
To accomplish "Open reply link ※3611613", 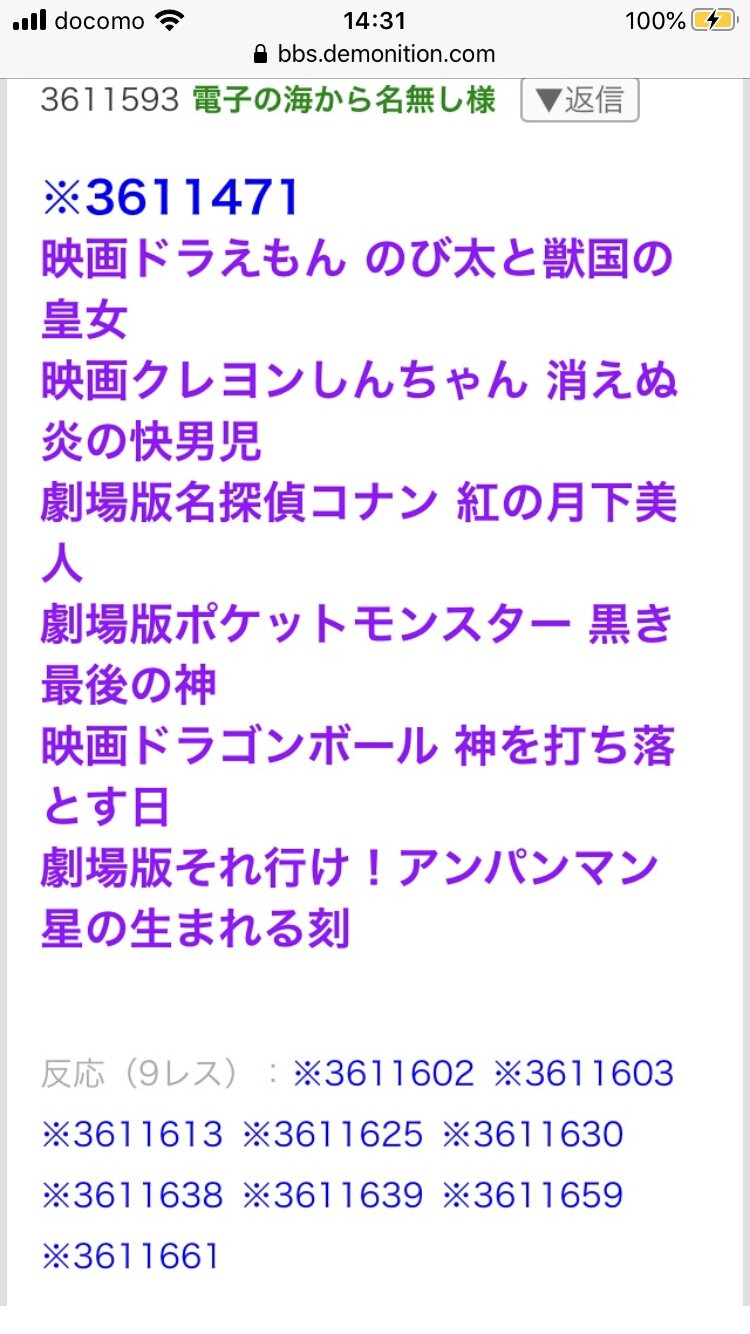I will pyautogui.click(x=132, y=1135).
